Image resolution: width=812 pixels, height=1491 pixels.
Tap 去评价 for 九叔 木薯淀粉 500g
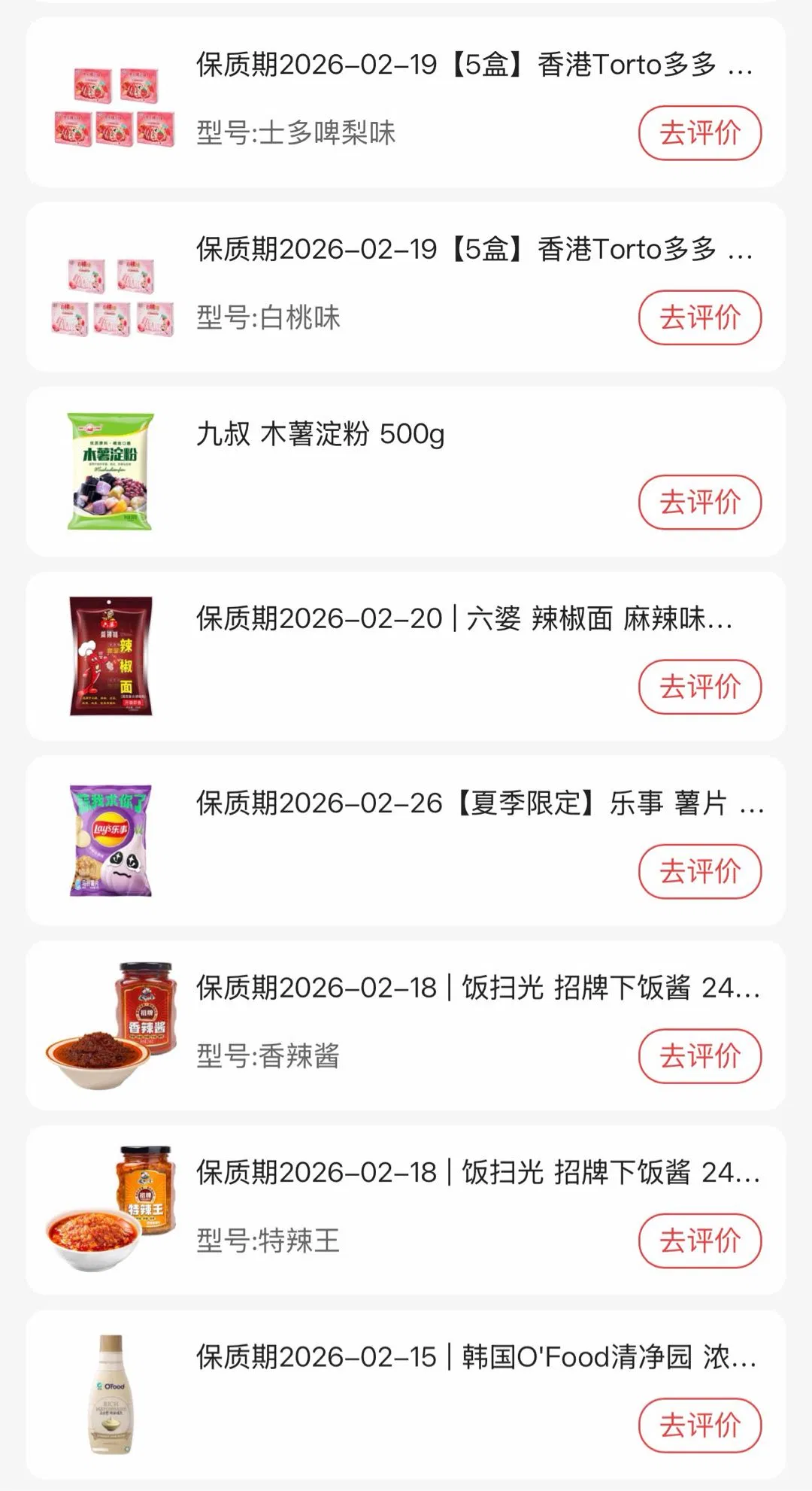pos(699,502)
